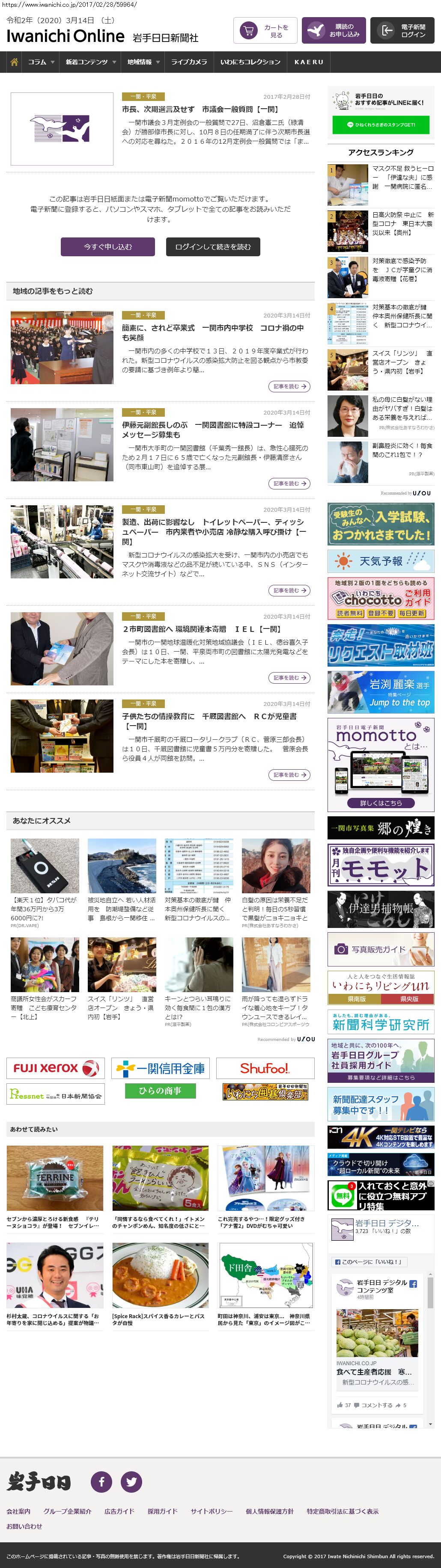
Task: Open the カートを見る cart button
Action: (x=265, y=30)
